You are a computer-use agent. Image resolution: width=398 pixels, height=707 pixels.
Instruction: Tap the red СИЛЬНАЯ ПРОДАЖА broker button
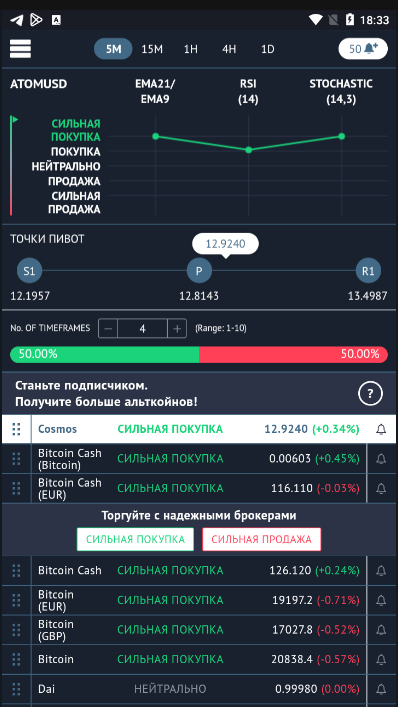click(x=261, y=539)
